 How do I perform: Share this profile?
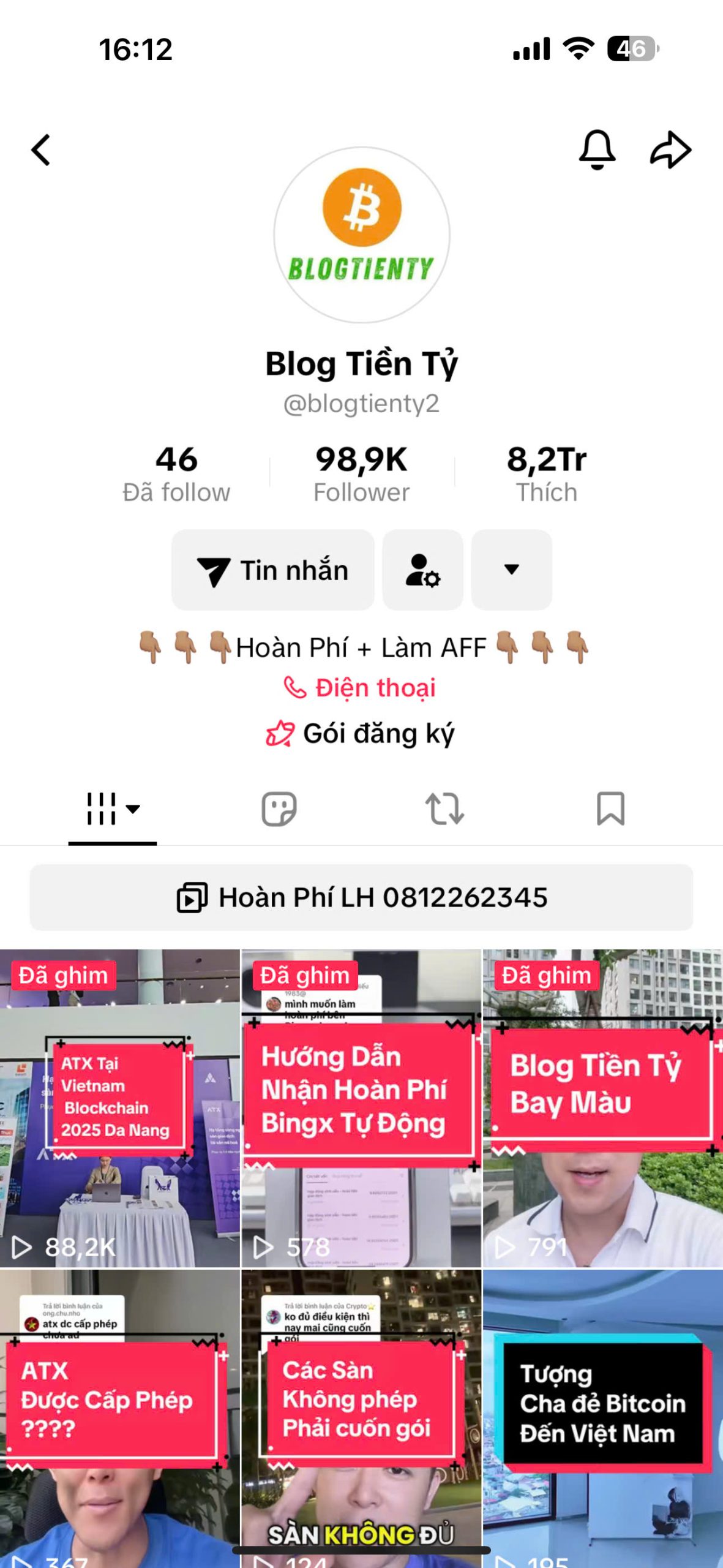tap(670, 149)
